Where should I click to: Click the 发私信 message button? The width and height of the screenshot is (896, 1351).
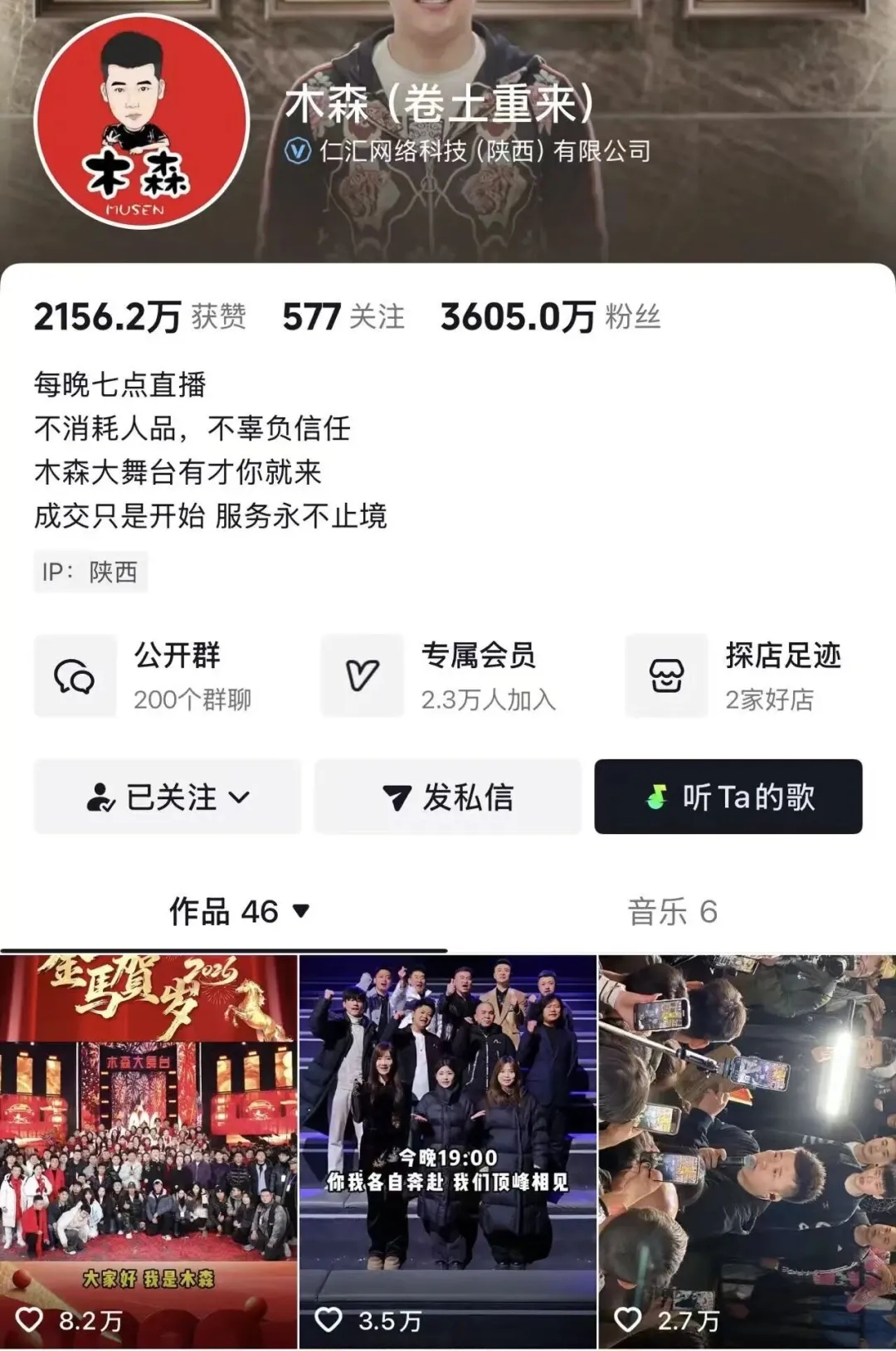tap(448, 797)
